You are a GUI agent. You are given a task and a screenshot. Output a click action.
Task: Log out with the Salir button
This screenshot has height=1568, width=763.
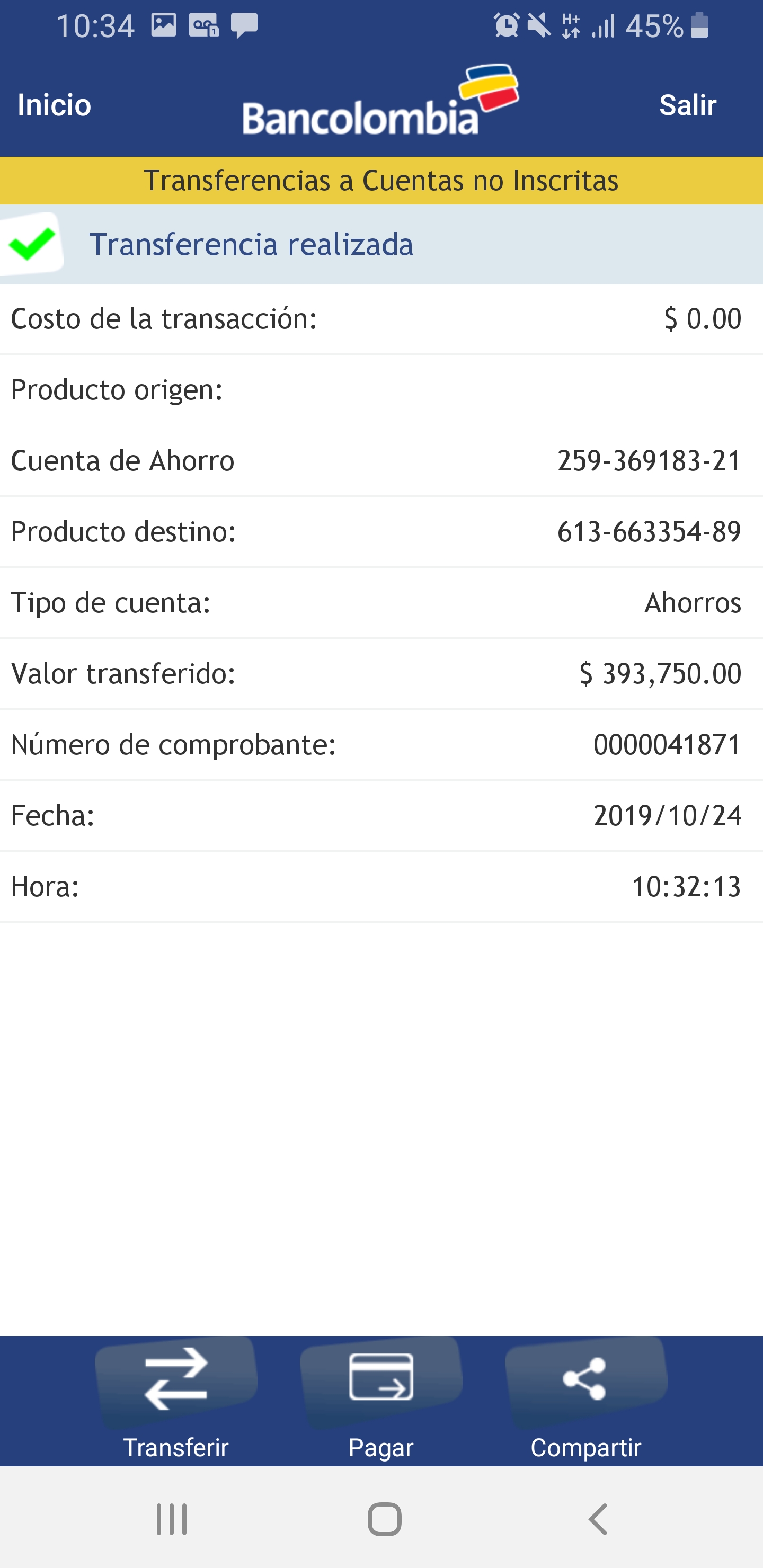pos(687,105)
